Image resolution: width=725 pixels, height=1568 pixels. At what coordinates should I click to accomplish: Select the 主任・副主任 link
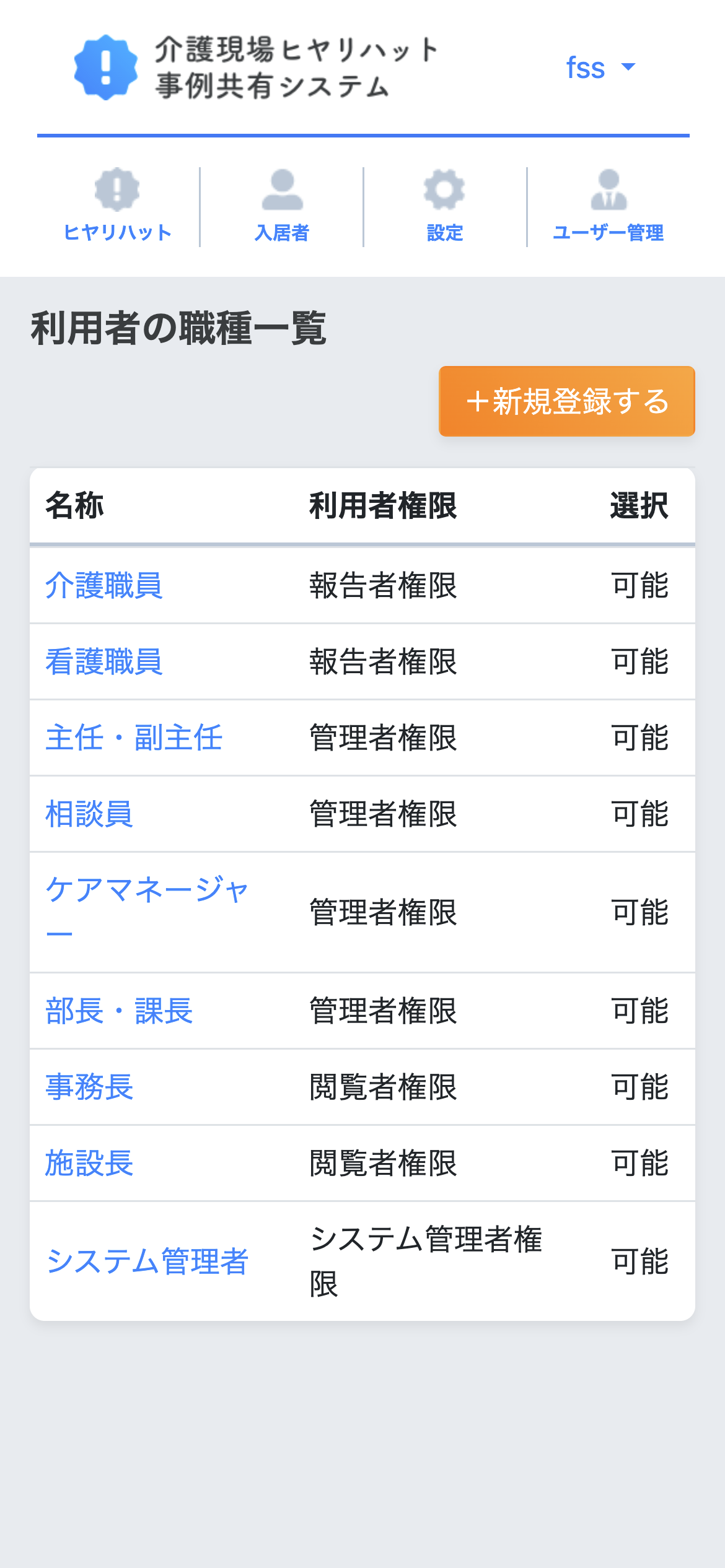coord(134,738)
